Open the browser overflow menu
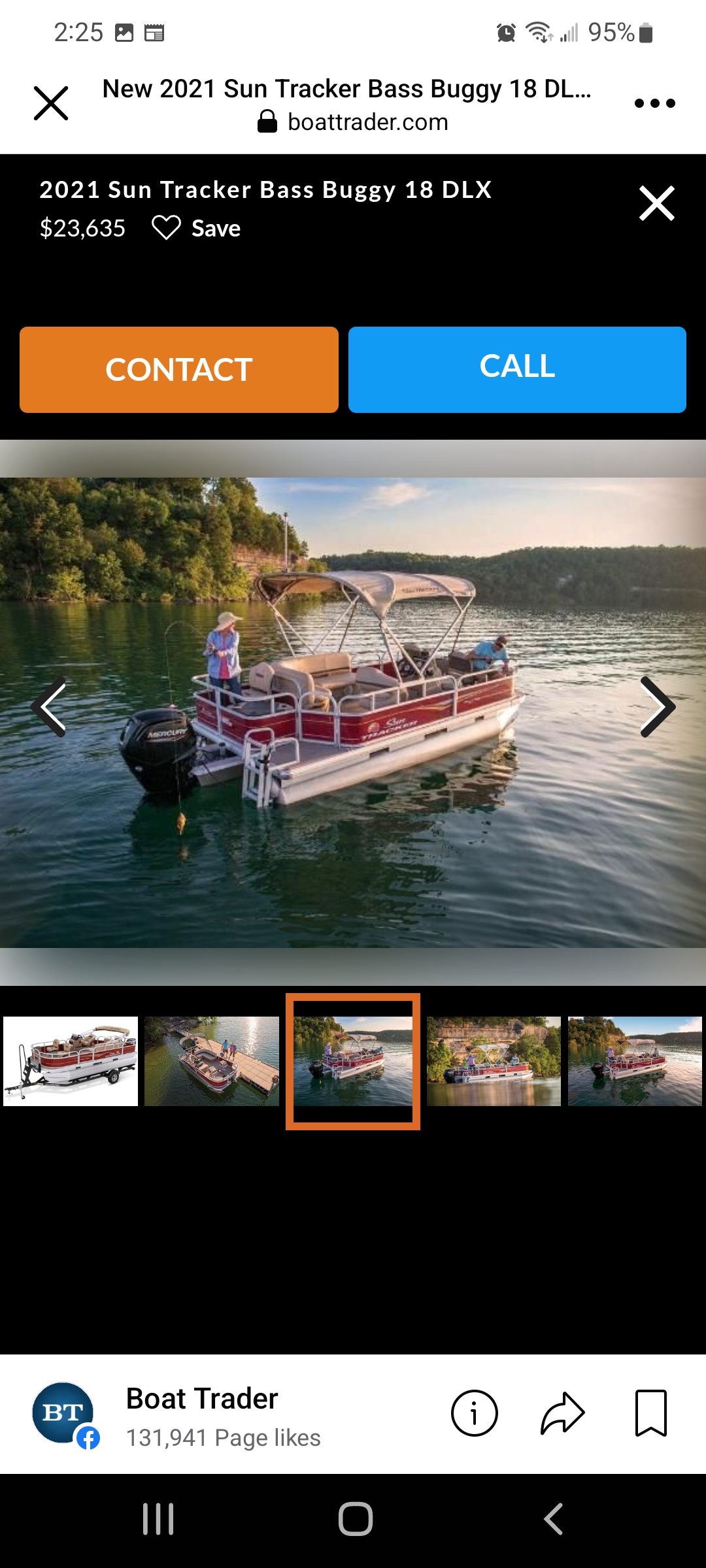Image resolution: width=706 pixels, height=1568 pixels. (654, 103)
